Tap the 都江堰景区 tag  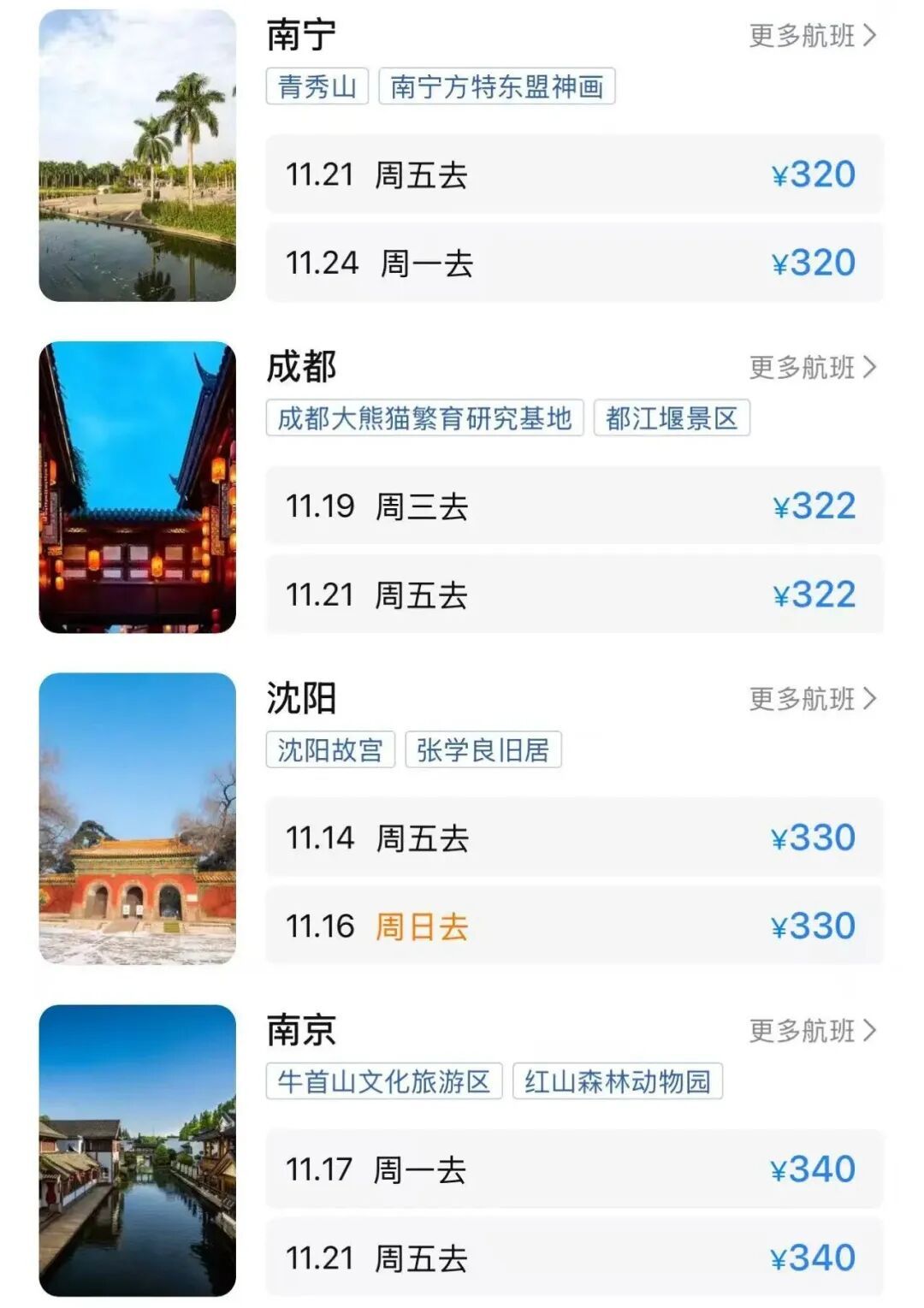click(672, 418)
